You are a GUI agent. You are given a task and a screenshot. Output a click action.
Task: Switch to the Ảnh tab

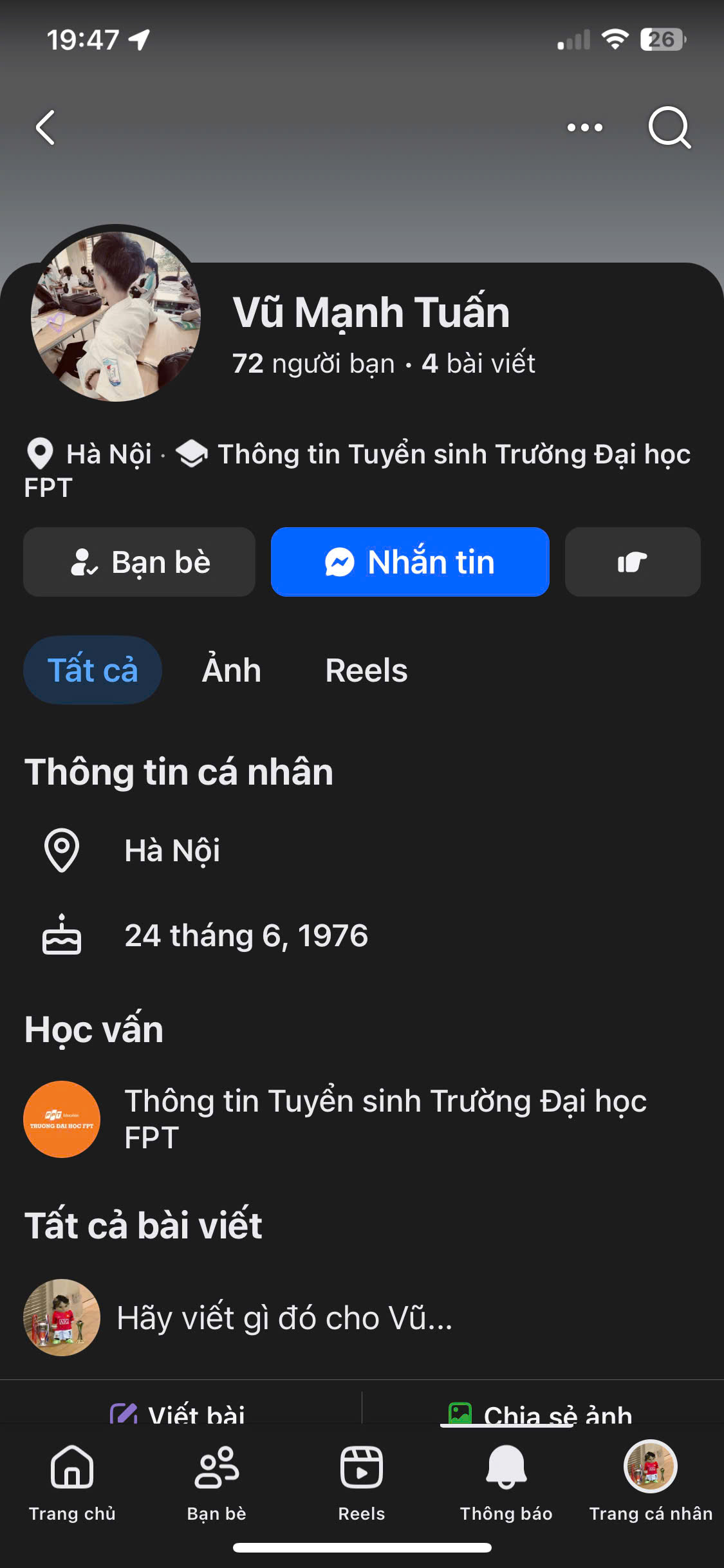point(232,670)
